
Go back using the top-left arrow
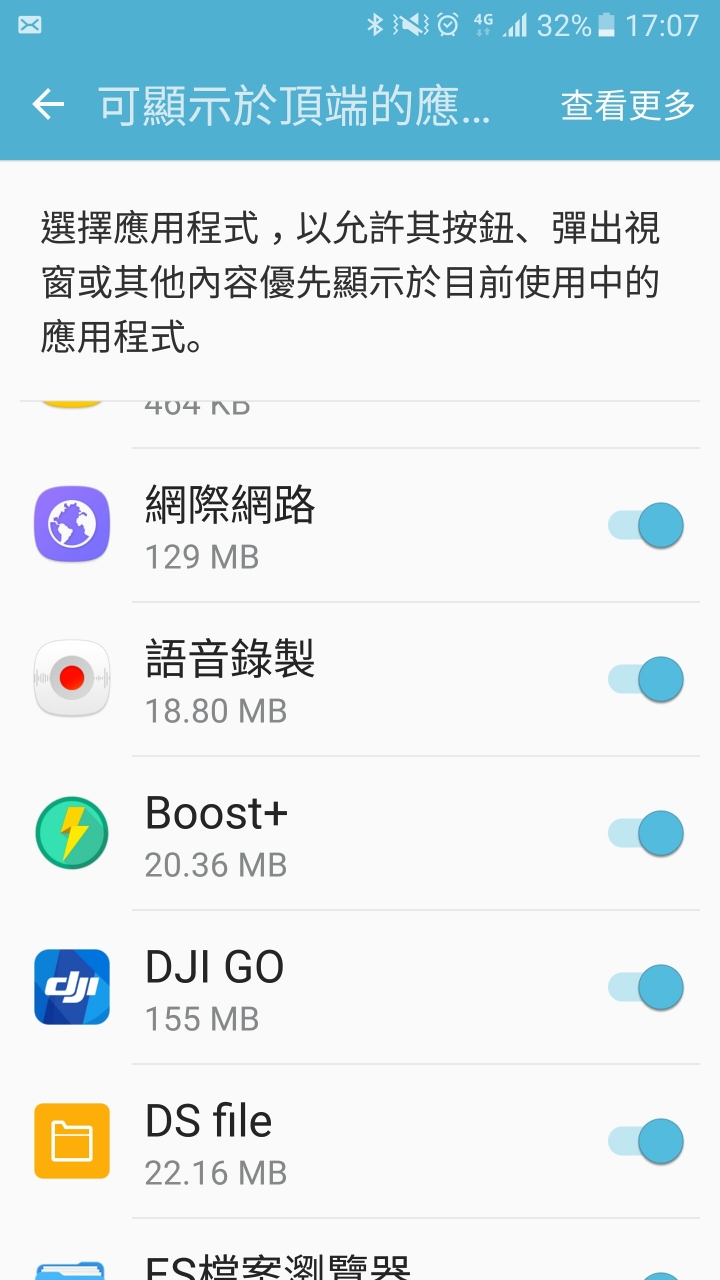click(x=48, y=105)
